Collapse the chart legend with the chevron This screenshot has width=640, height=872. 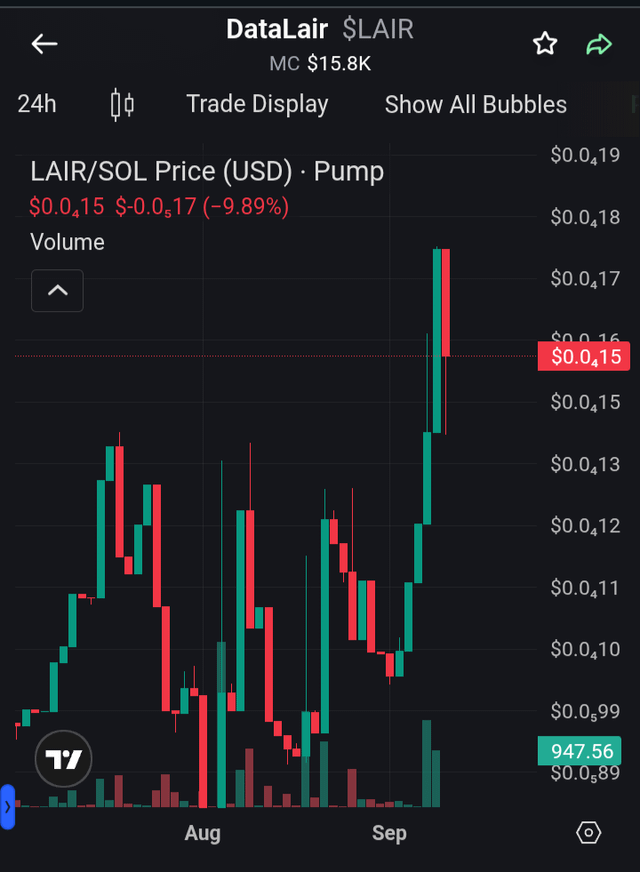tap(57, 291)
